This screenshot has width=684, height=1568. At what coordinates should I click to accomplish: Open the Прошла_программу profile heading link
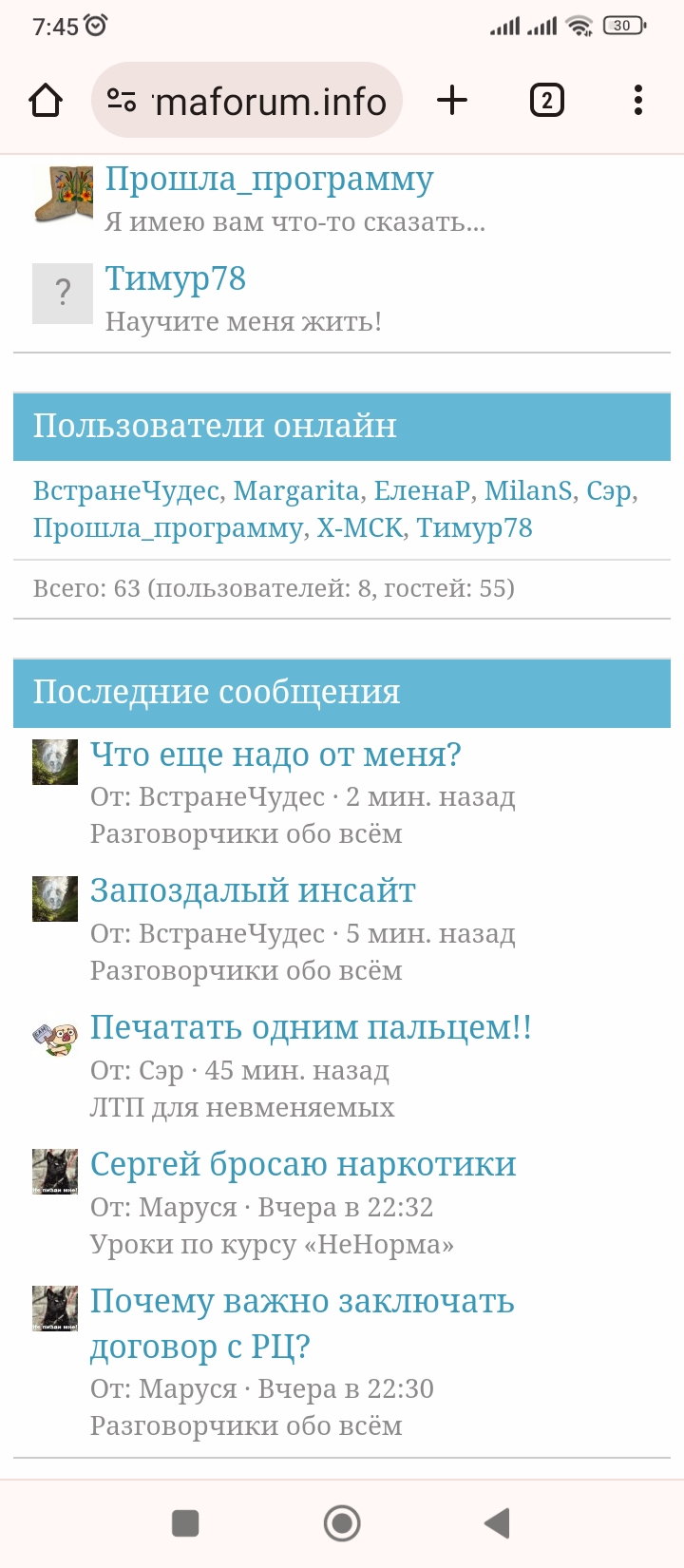click(269, 179)
